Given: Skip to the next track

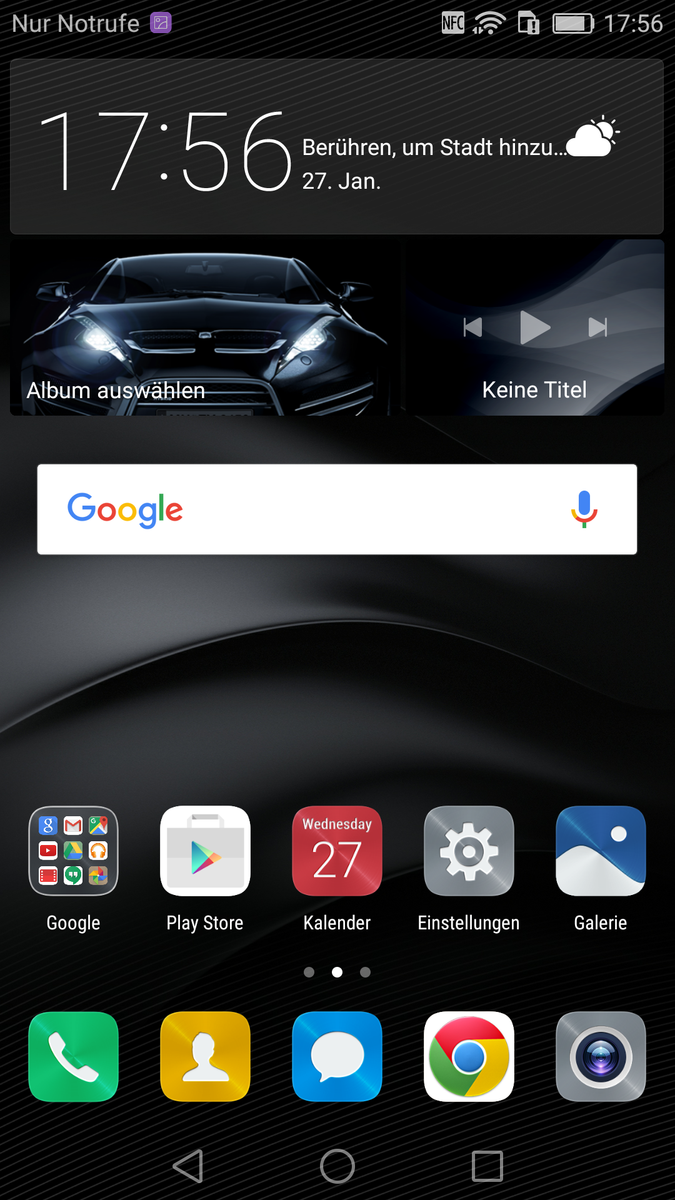Looking at the screenshot, I should pos(598,327).
